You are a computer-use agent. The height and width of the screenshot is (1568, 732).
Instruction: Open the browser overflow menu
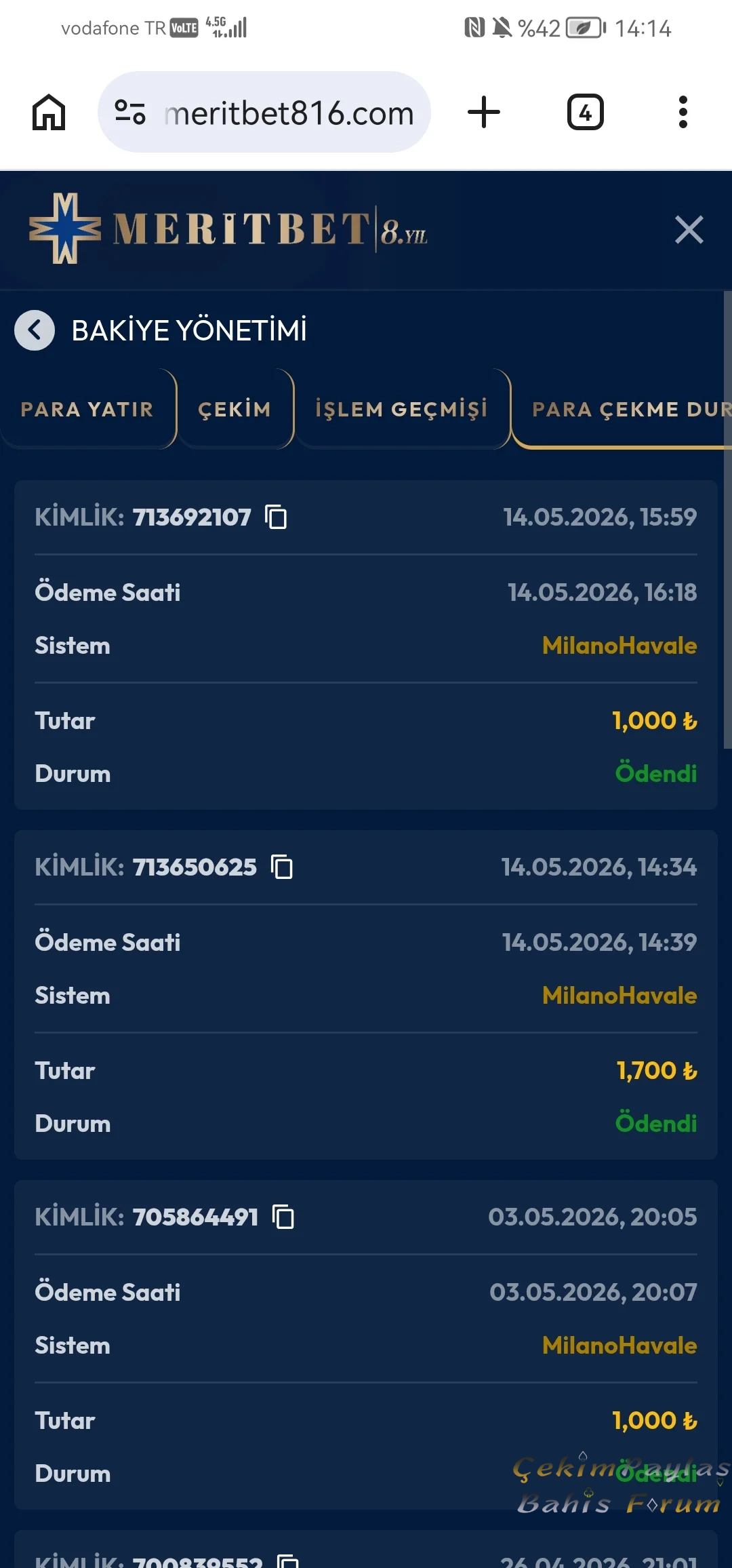click(683, 112)
